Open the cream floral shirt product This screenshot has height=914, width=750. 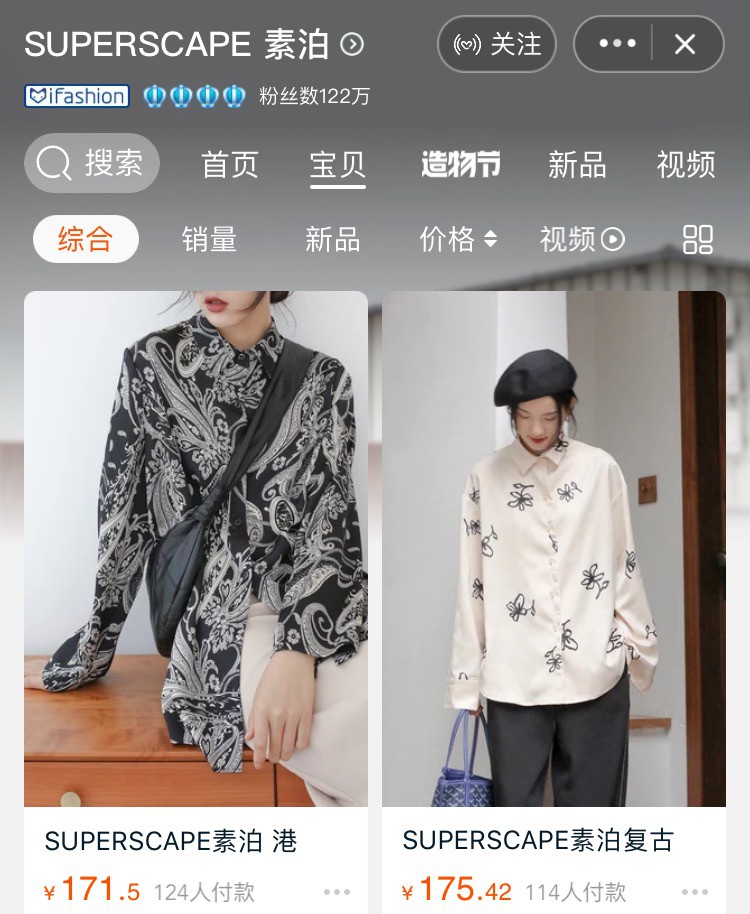554,548
